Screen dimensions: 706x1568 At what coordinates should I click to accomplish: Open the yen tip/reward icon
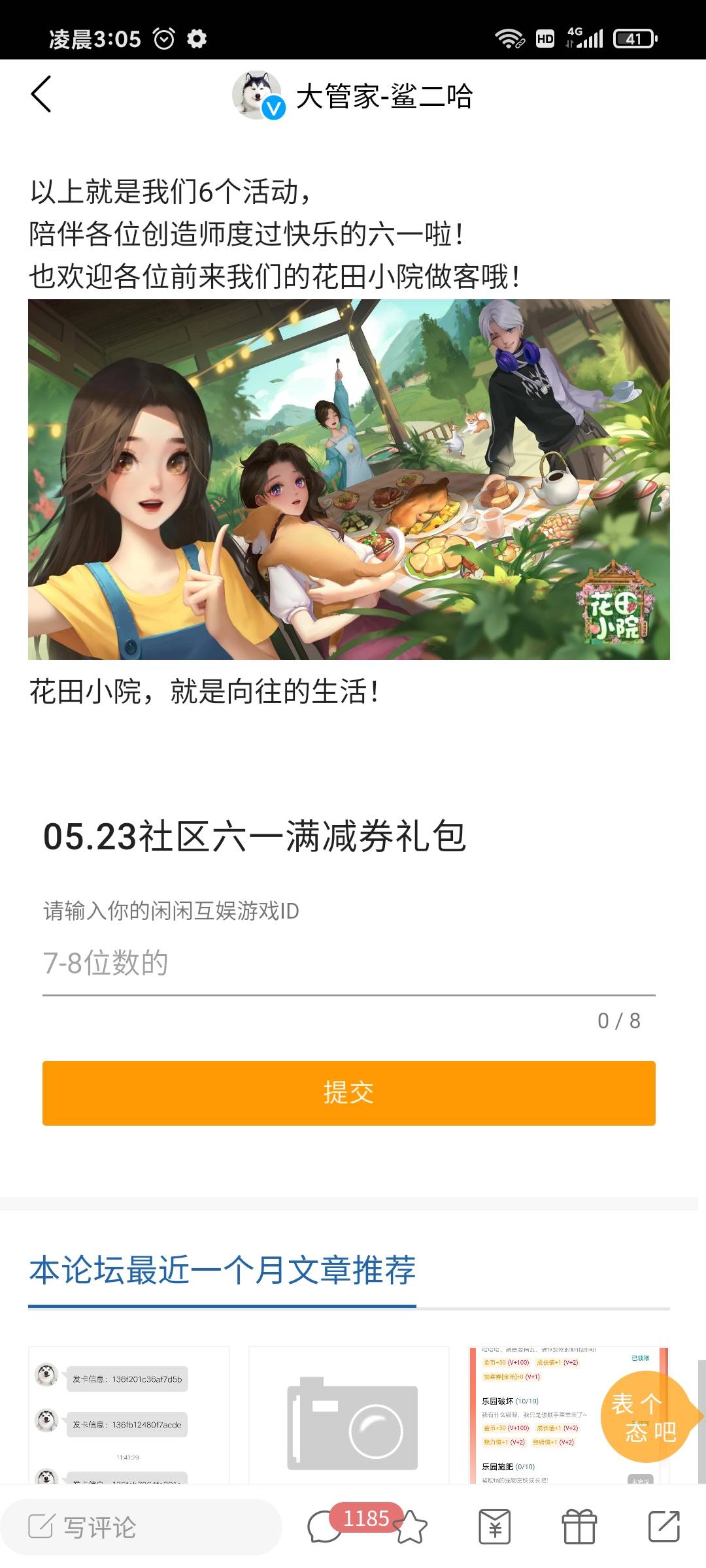pyautogui.click(x=494, y=1527)
